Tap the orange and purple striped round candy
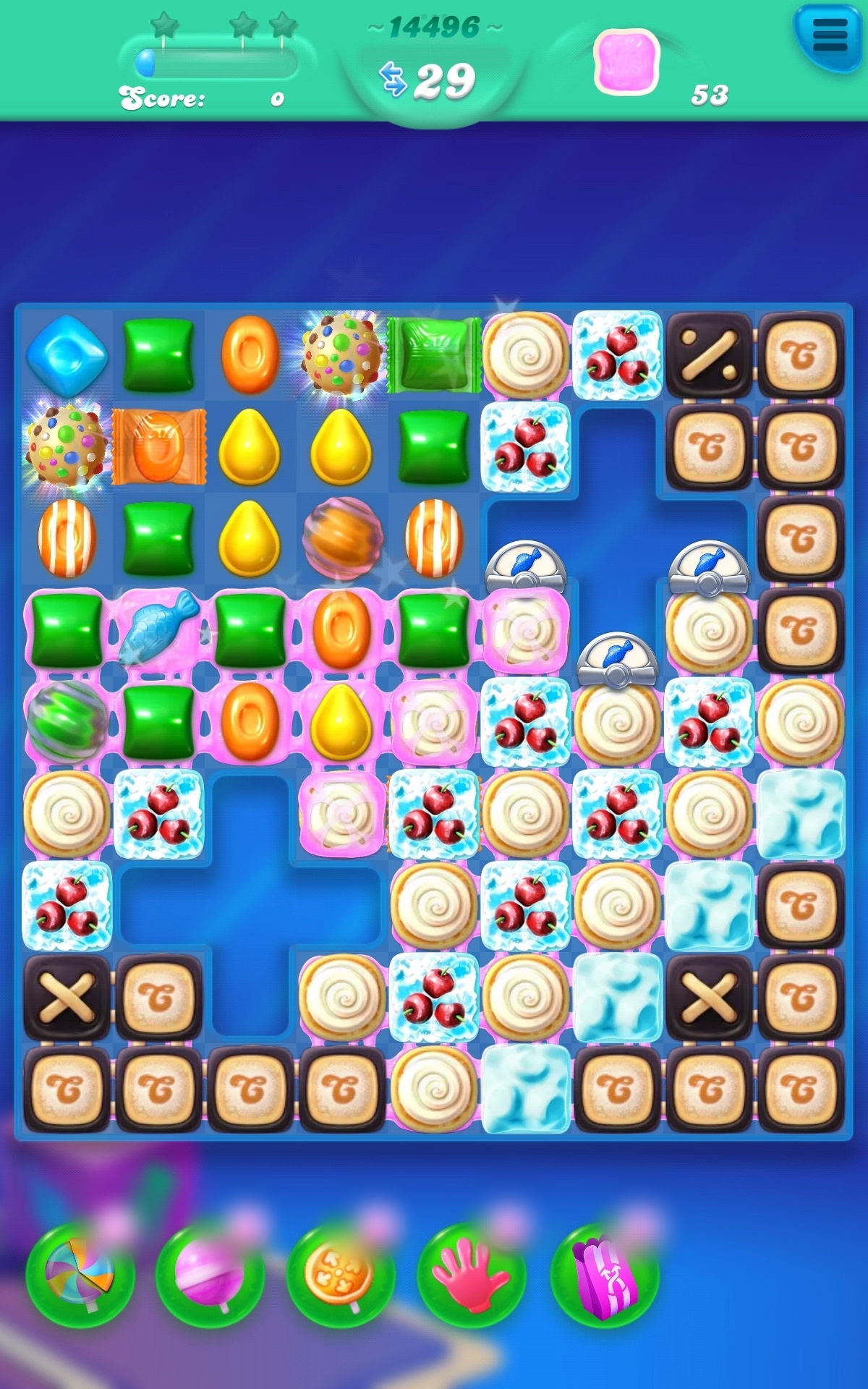The image size is (868, 1389). (x=341, y=537)
